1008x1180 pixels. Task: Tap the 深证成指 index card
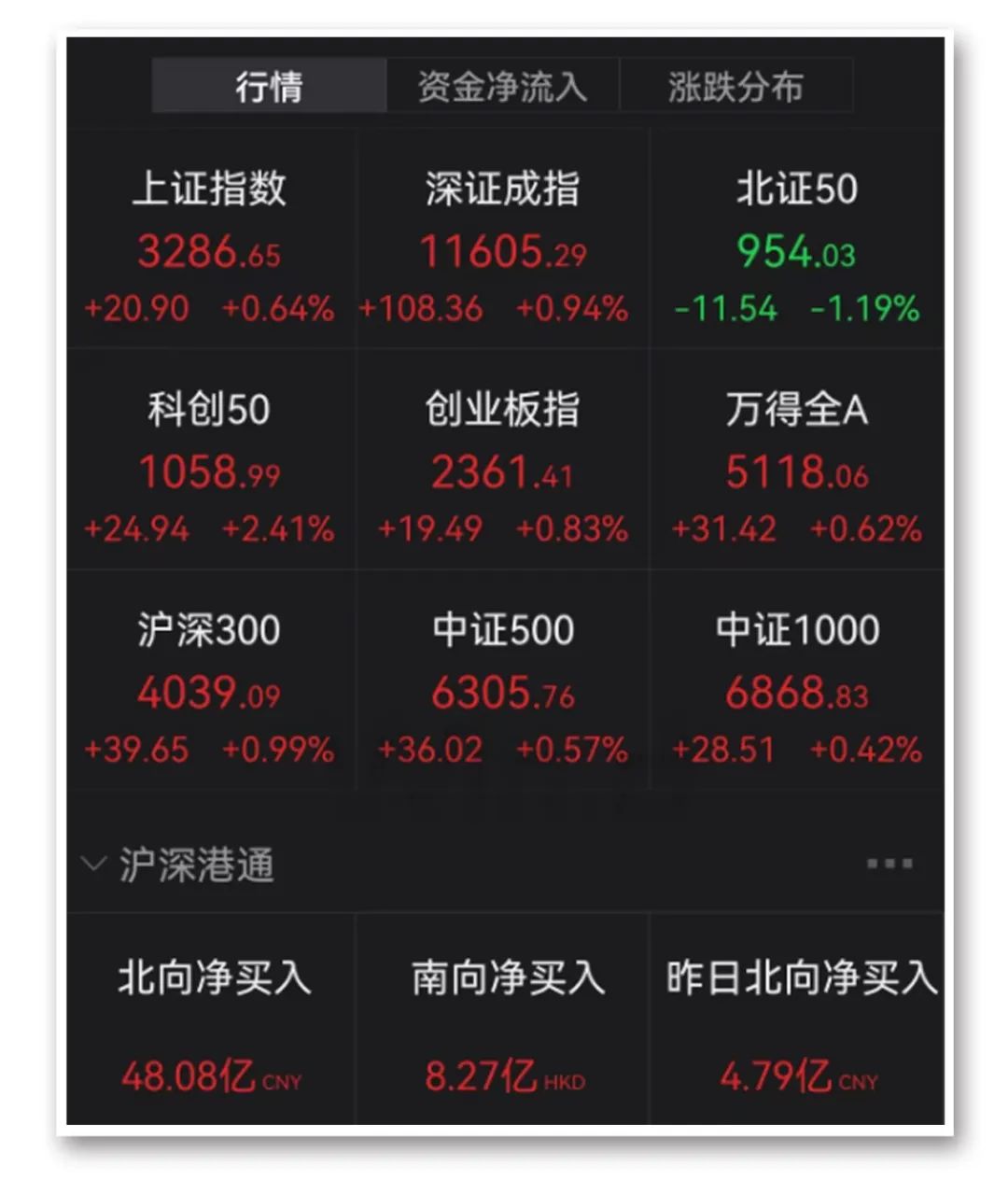(x=502, y=246)
